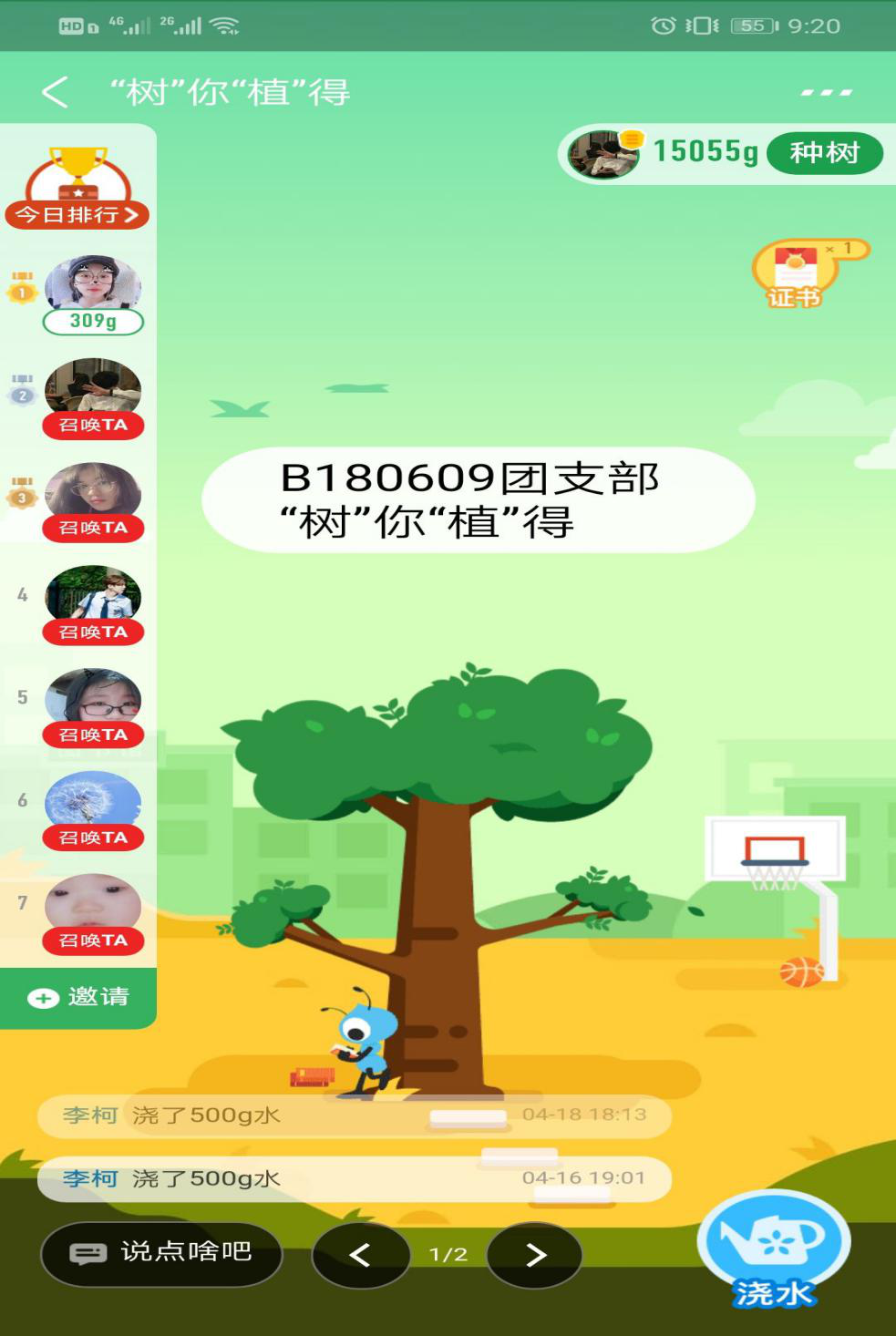Go to previous page of watering log
This screenshot has width=896, height=1336.
[360, 1255]
